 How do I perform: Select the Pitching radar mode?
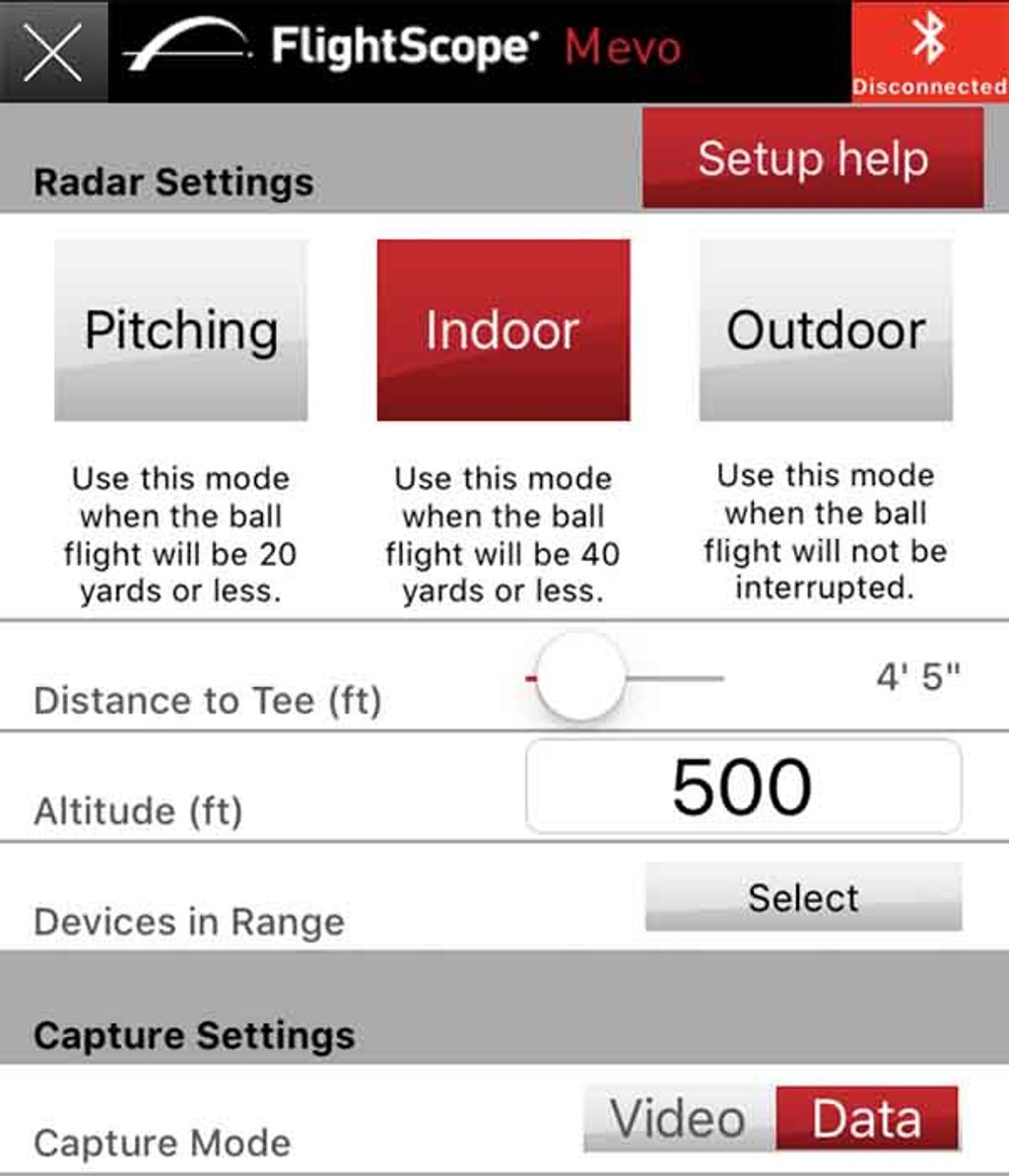tap(180, 328)
